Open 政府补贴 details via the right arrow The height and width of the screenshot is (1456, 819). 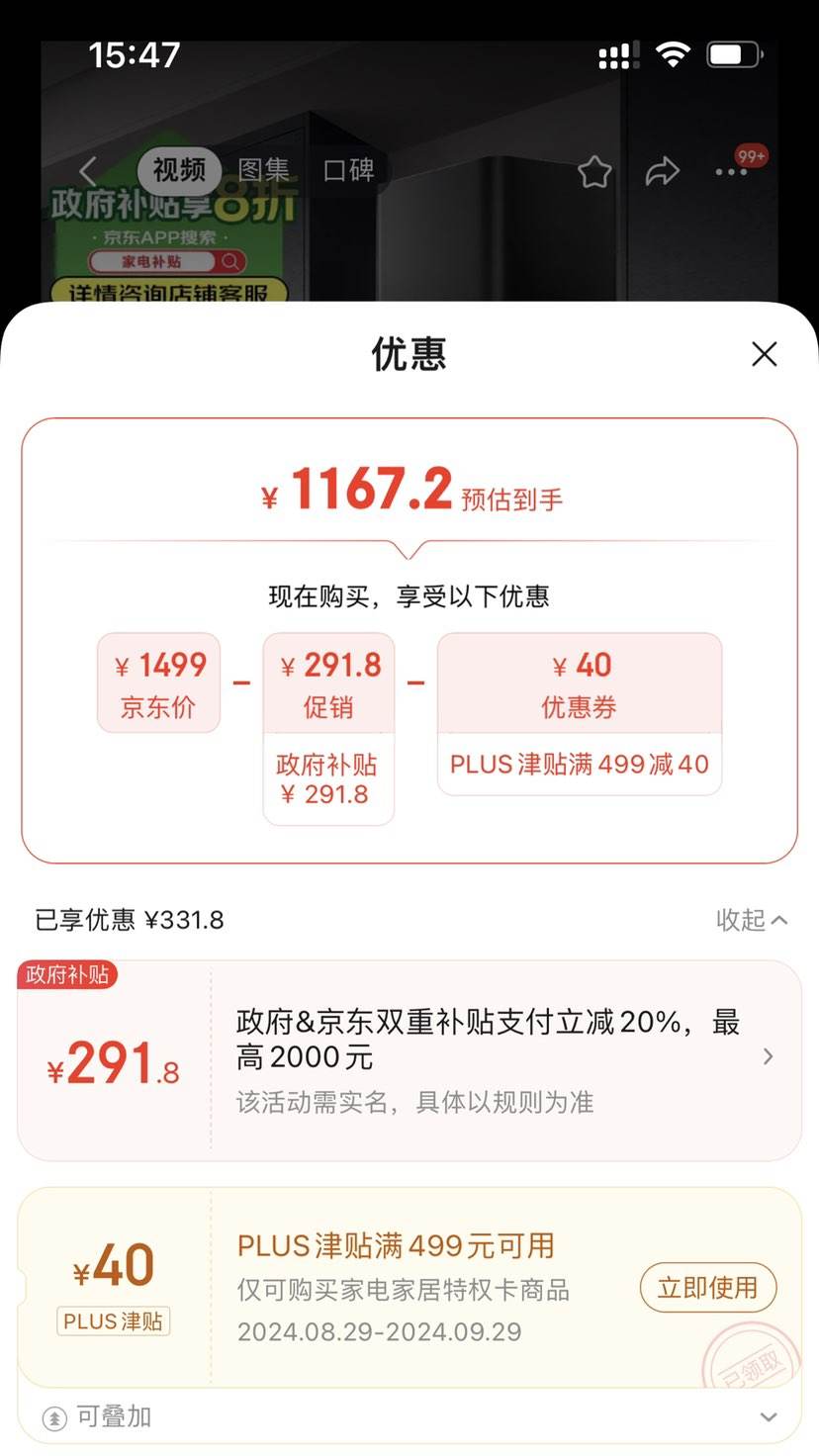pos(768,1056)
